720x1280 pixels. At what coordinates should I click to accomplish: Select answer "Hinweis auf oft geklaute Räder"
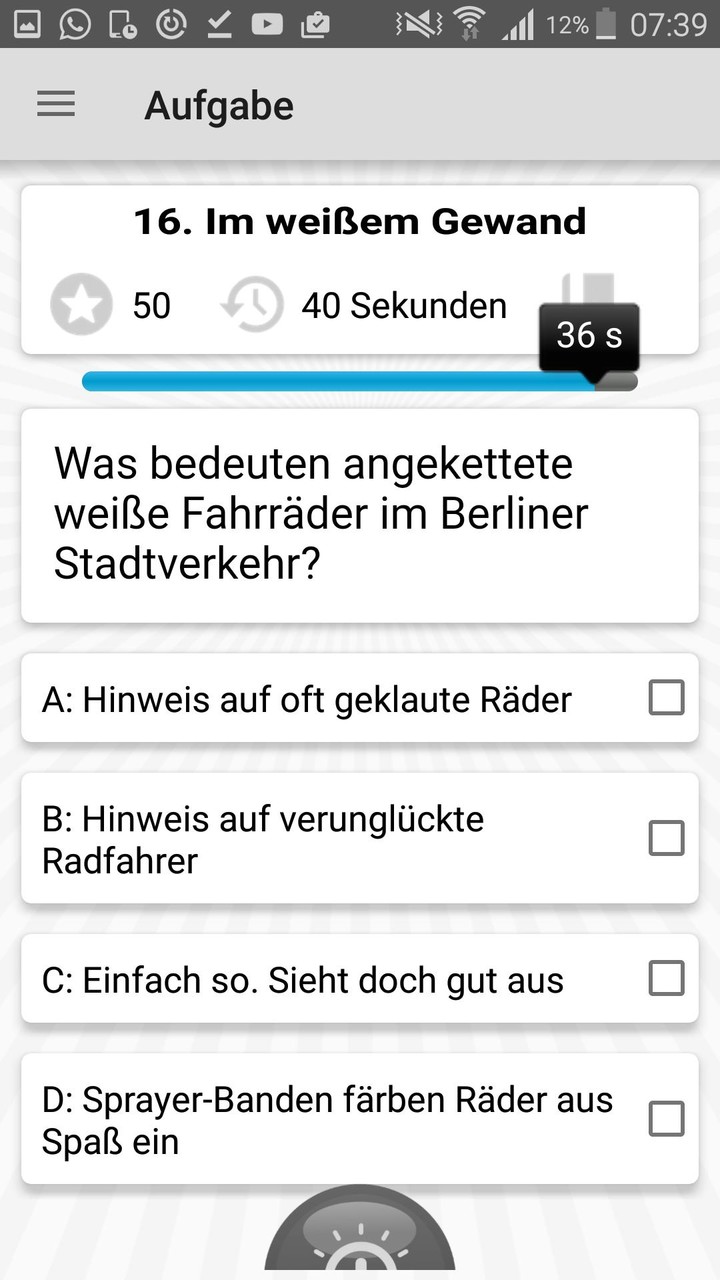(300, 698)
